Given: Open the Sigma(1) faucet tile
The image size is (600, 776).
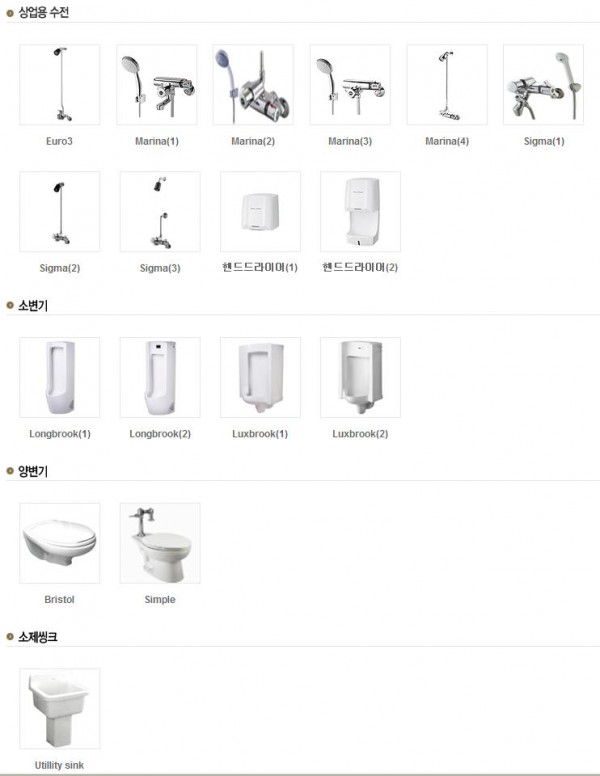Looking at the screenshot, I should point(544,85).
